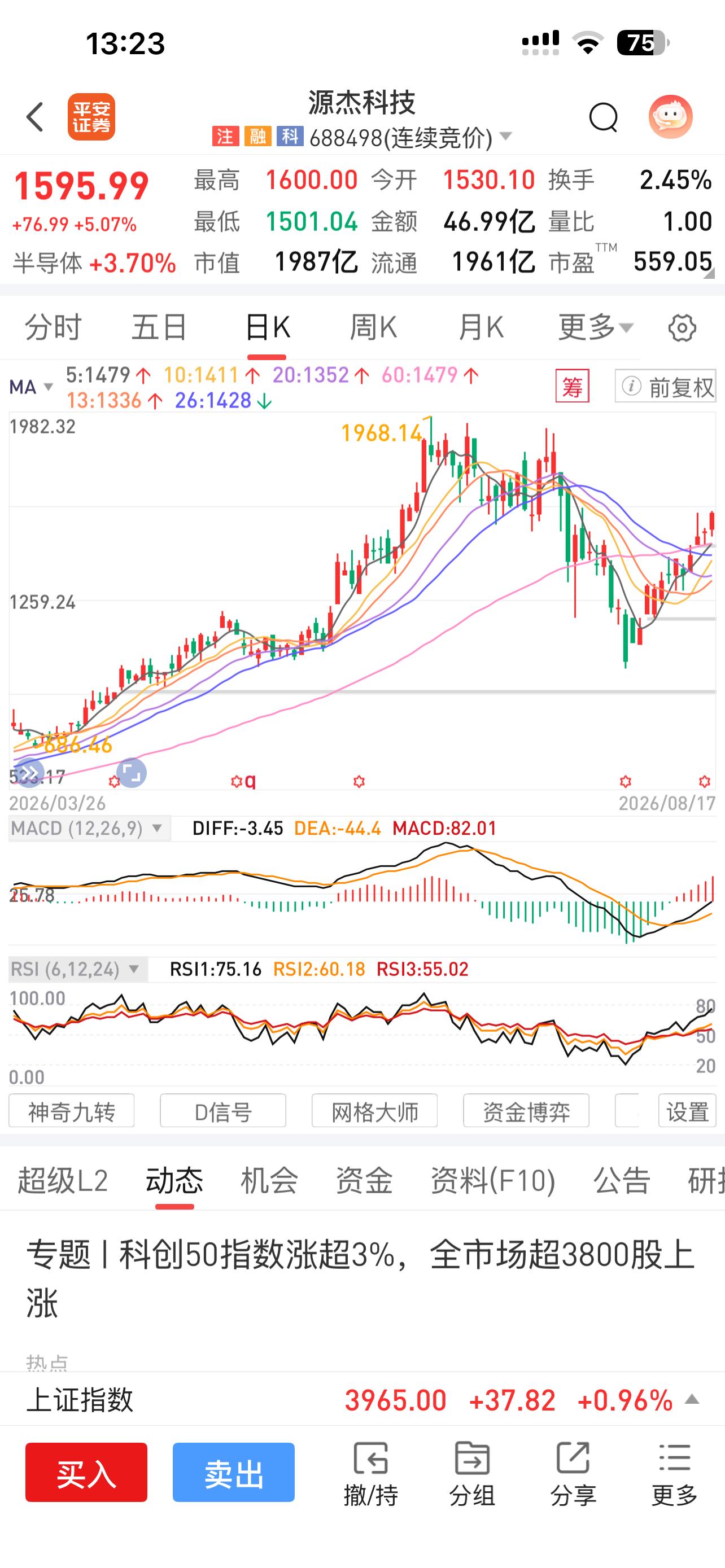
Task: Enable the 神奇九转 indicator
Action: [71, 1111]
